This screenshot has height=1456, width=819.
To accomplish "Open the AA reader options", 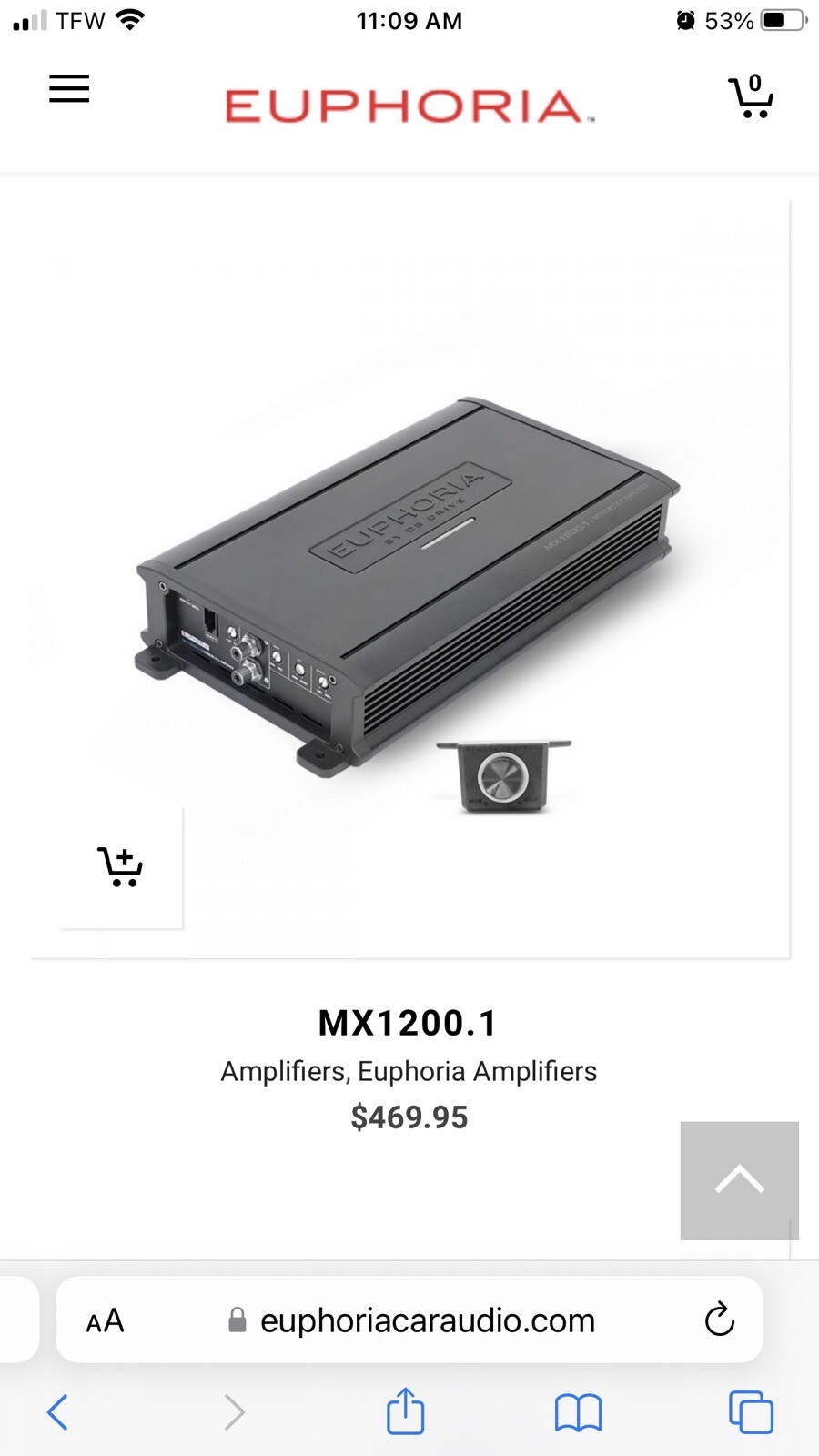I will (105, 1320).
